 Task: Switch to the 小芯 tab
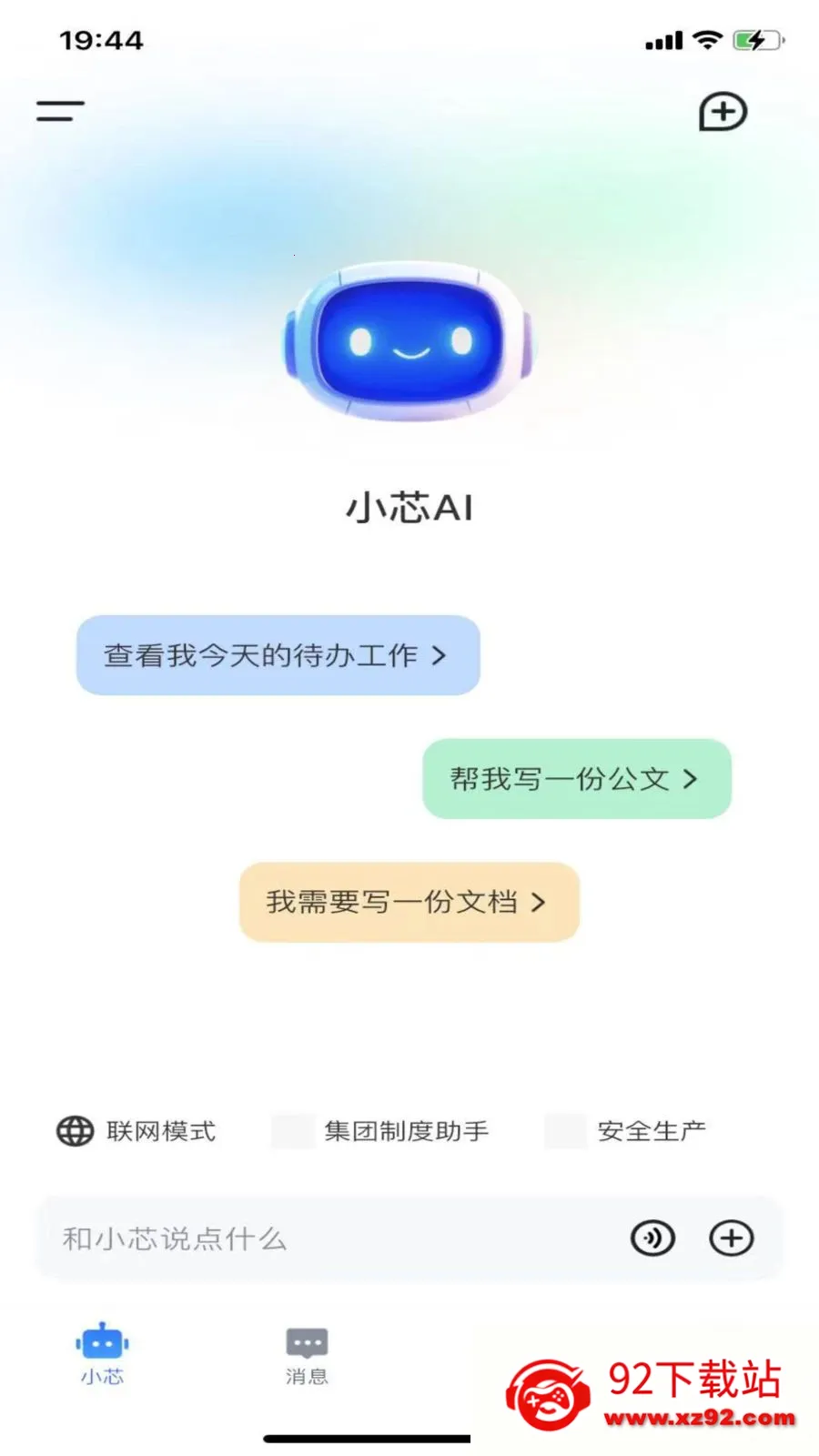[102, 1354]
